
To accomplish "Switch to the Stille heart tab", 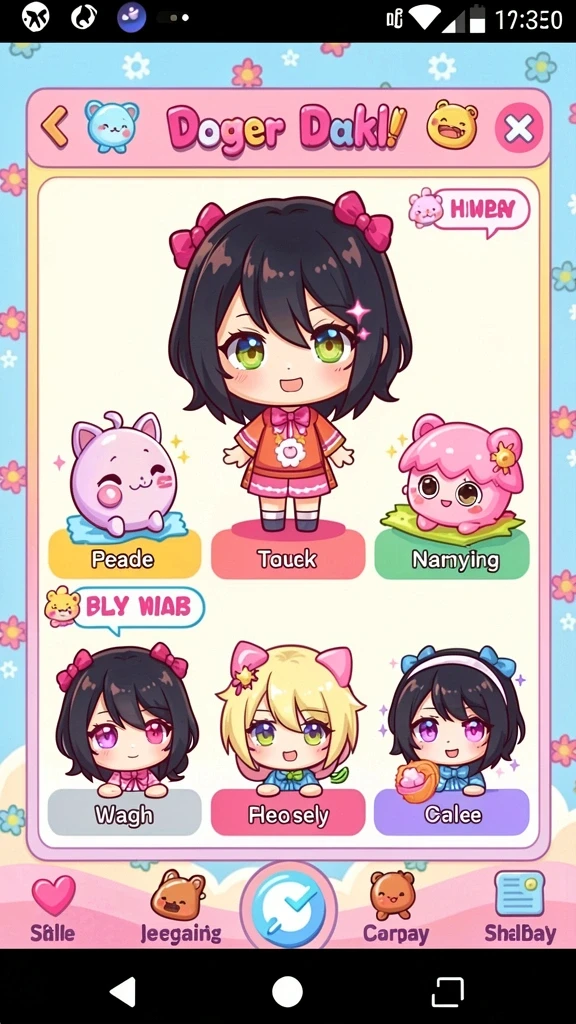I will (53, 910).
